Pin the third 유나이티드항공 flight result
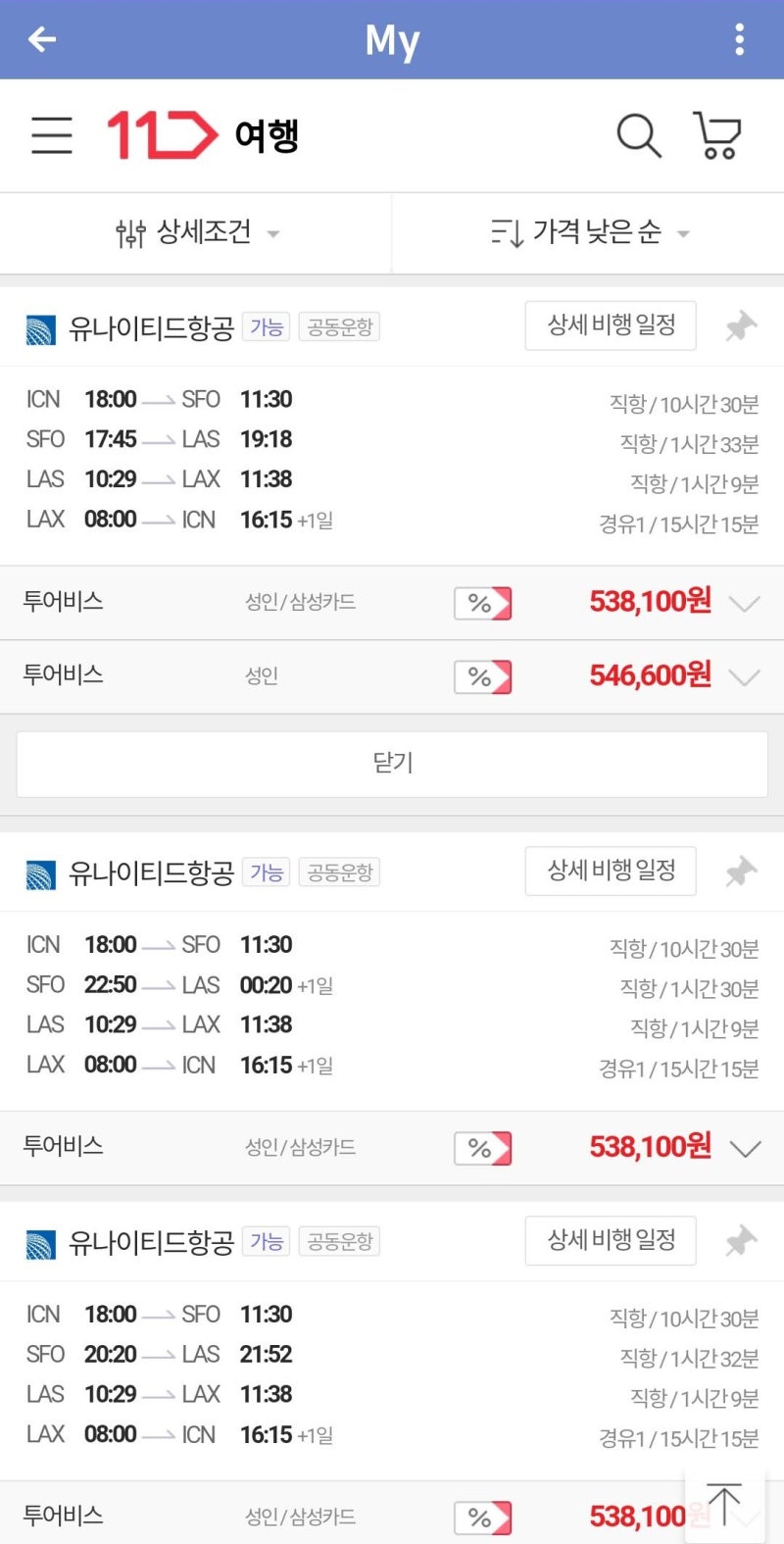 (742, 1241)
